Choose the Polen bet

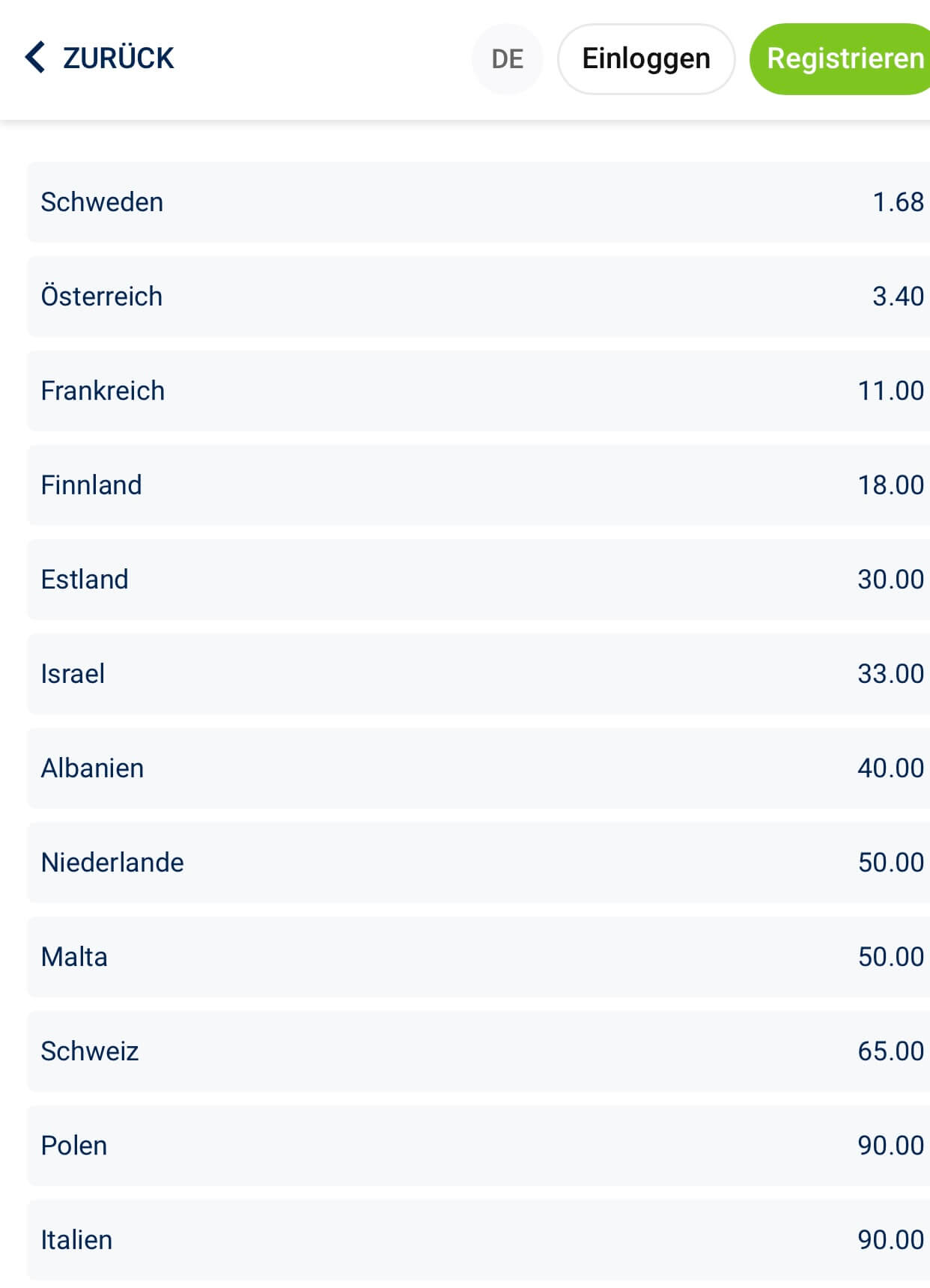[x=479, y=1146]
